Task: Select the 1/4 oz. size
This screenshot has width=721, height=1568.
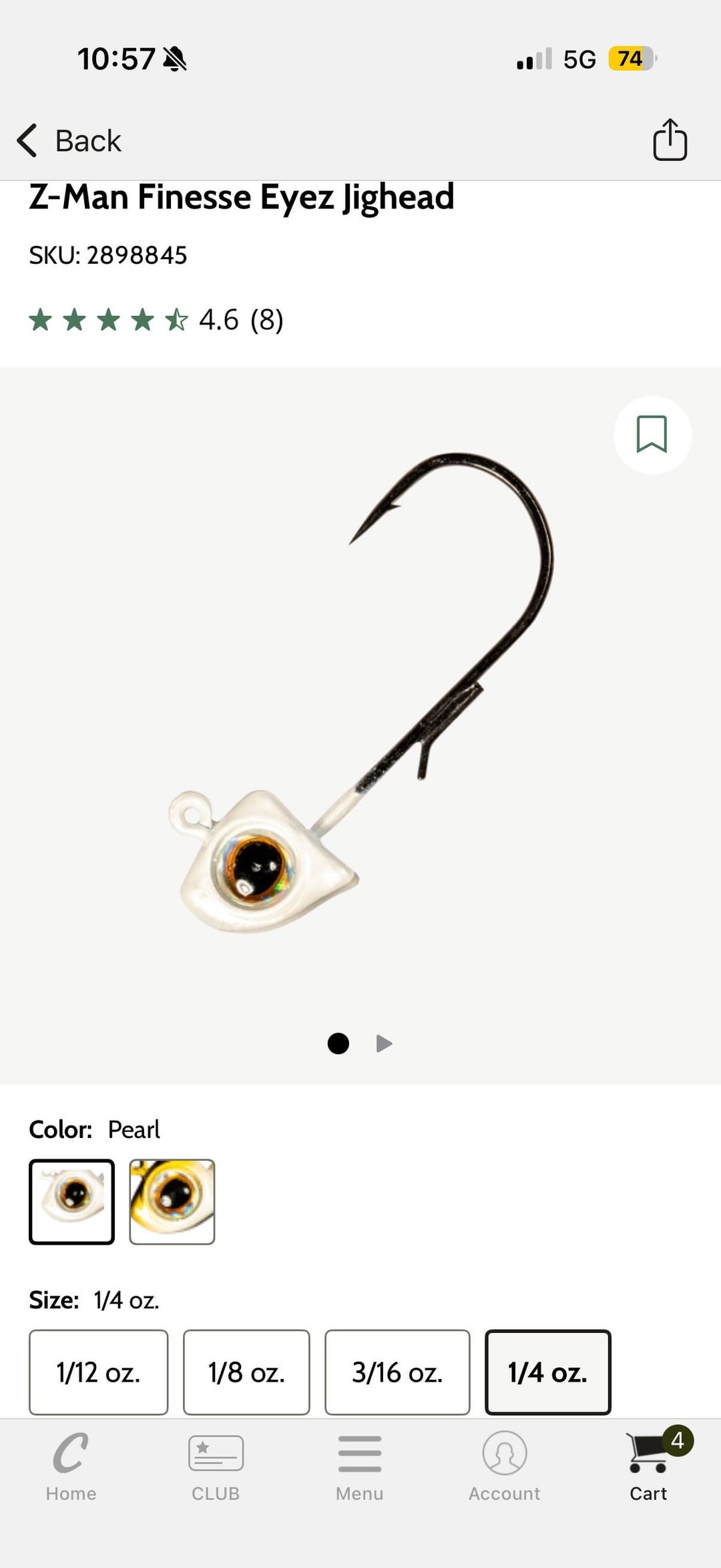Action: [547, 1372]
